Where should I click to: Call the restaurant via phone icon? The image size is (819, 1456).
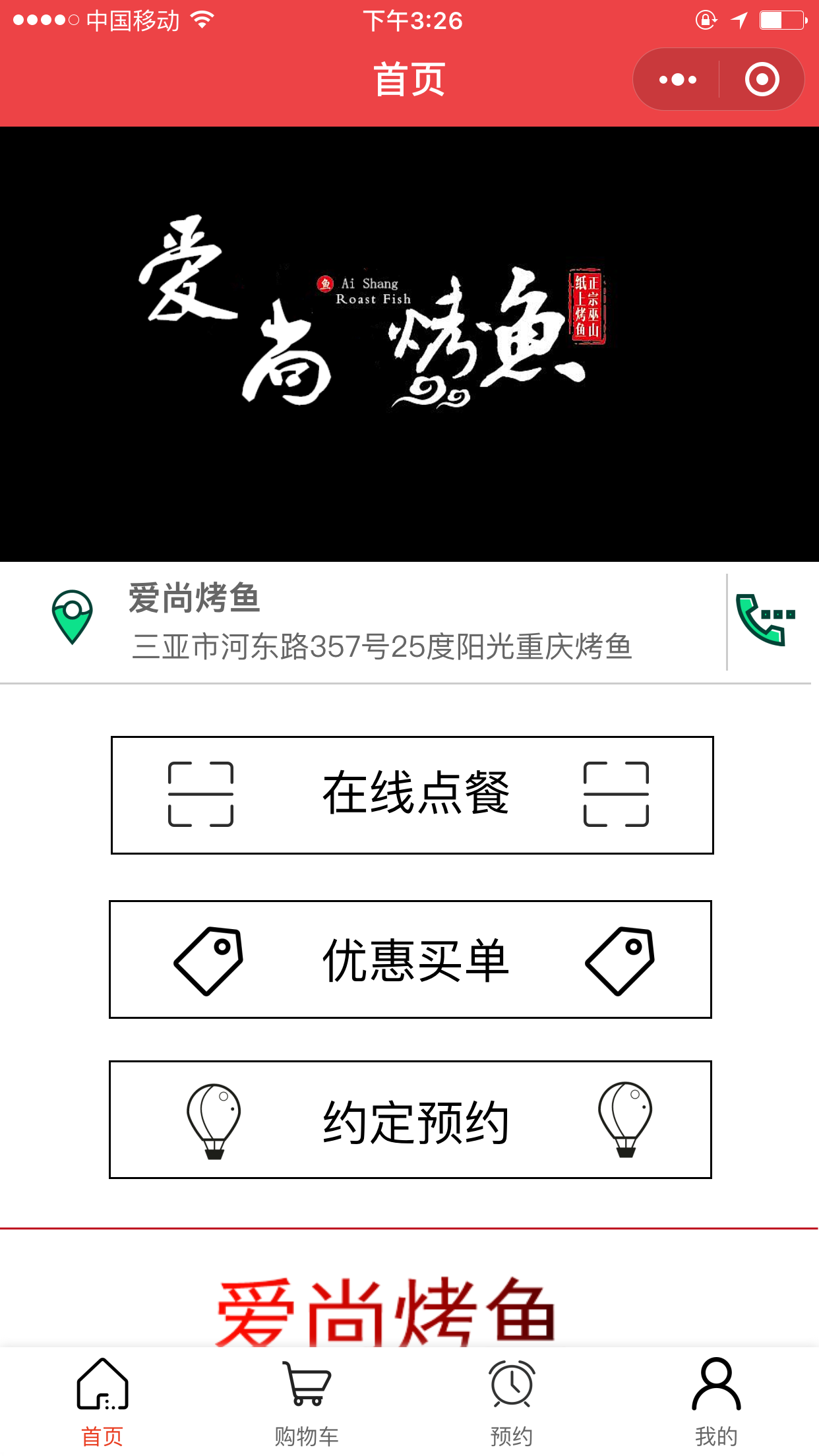tap(765, 620)
